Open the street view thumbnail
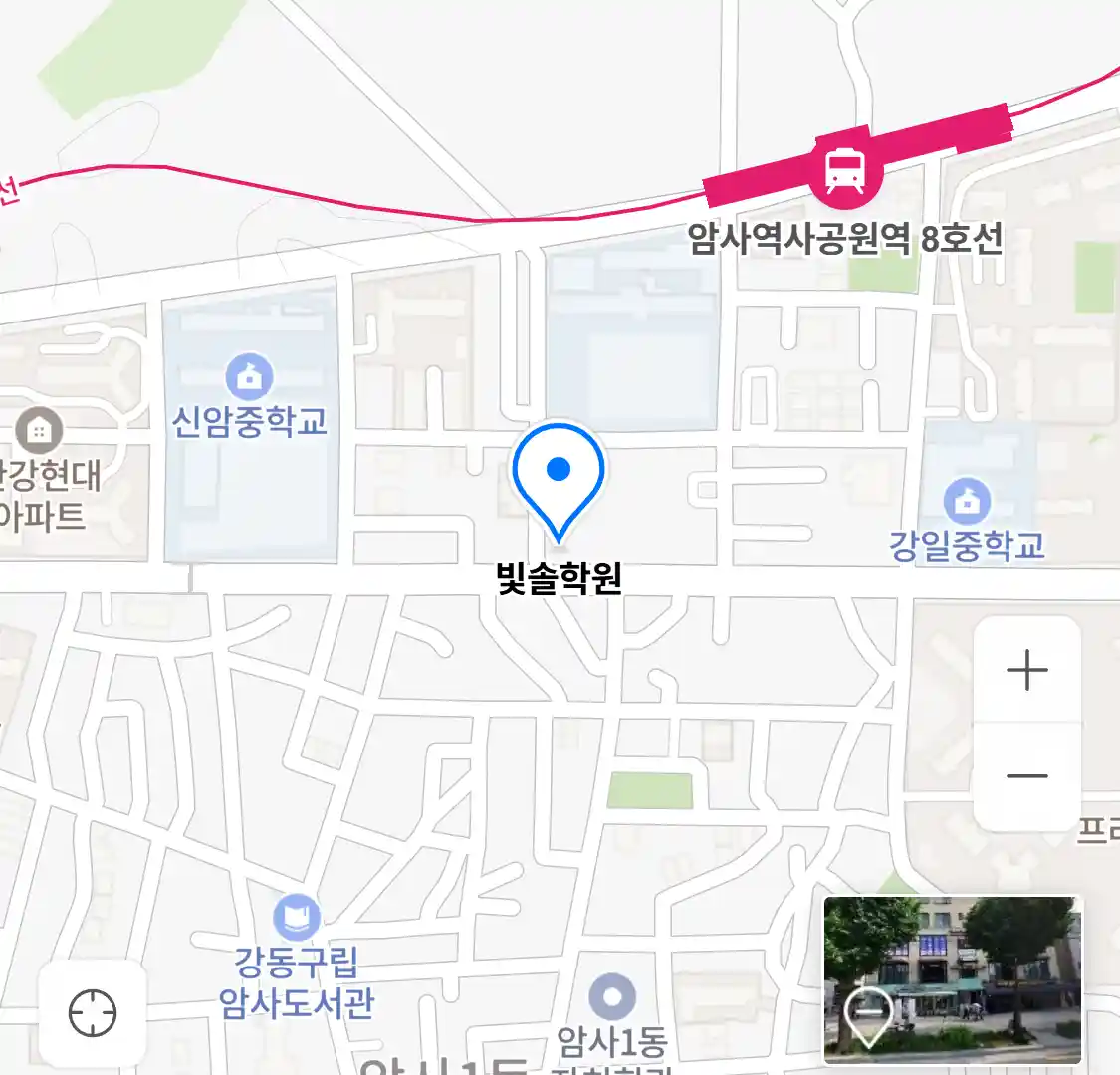Image resolution: width=1120 pixels, height=1075 pixels. [x=952, y=979]
